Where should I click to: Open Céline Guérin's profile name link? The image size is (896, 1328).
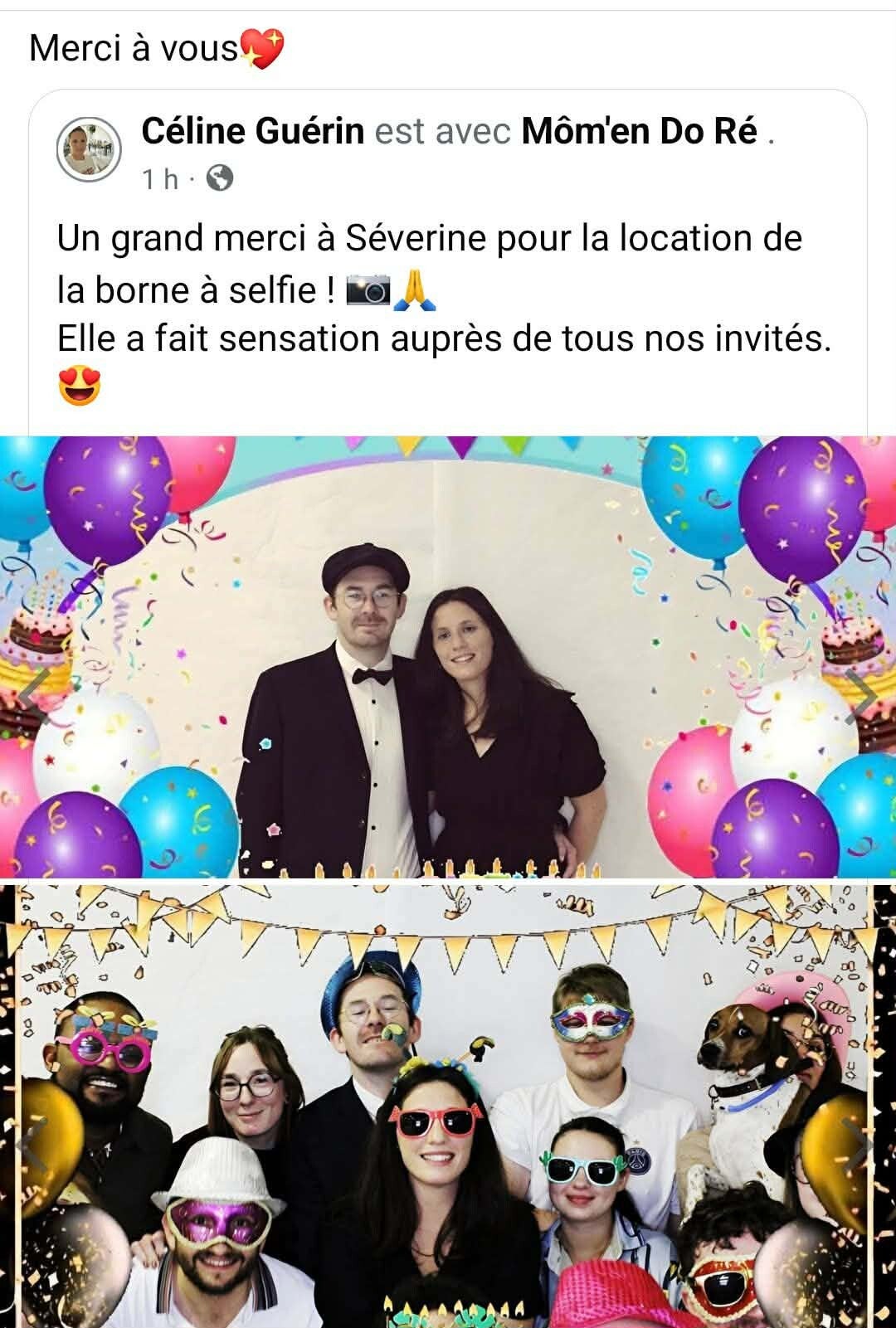(252, 131)
